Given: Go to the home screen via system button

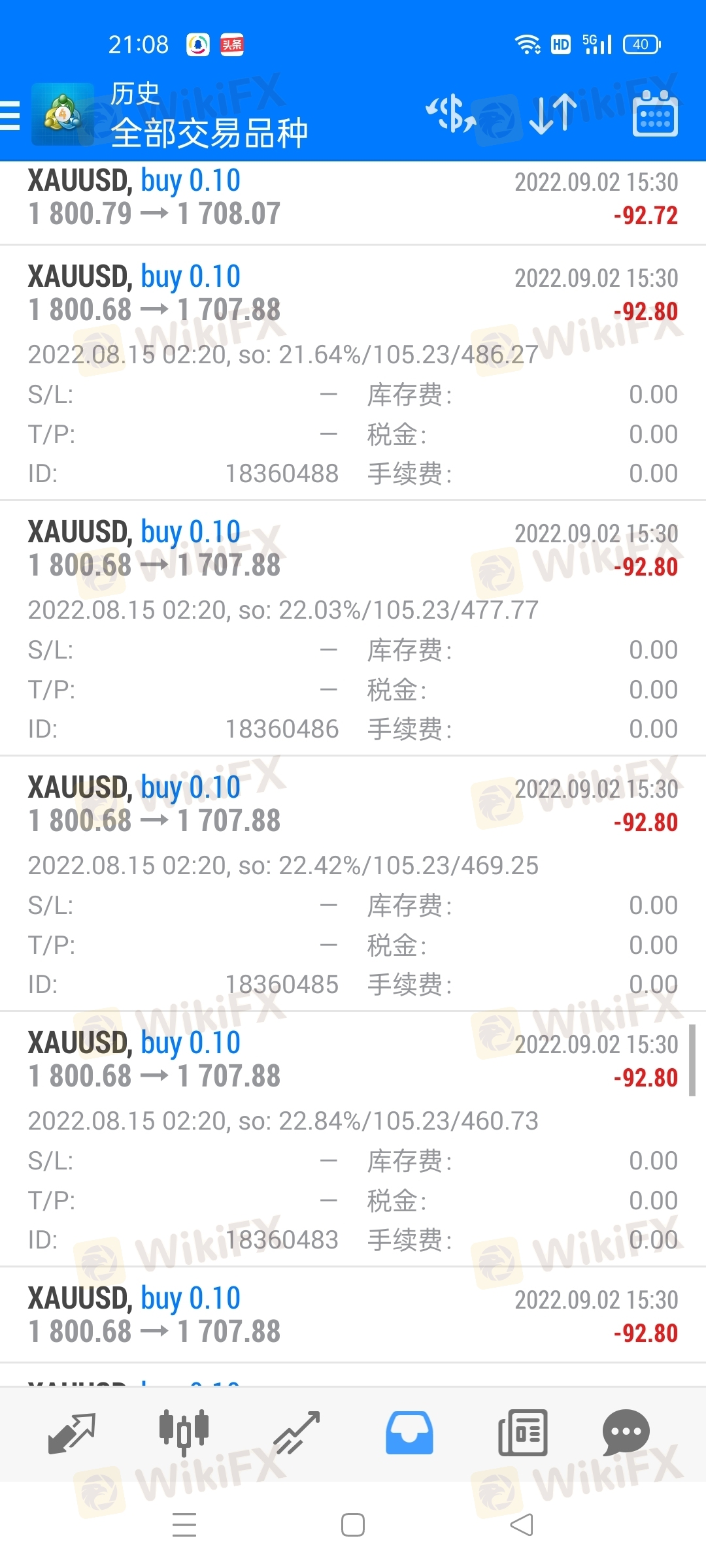Looking at the screenshot, I should 353,1526.
